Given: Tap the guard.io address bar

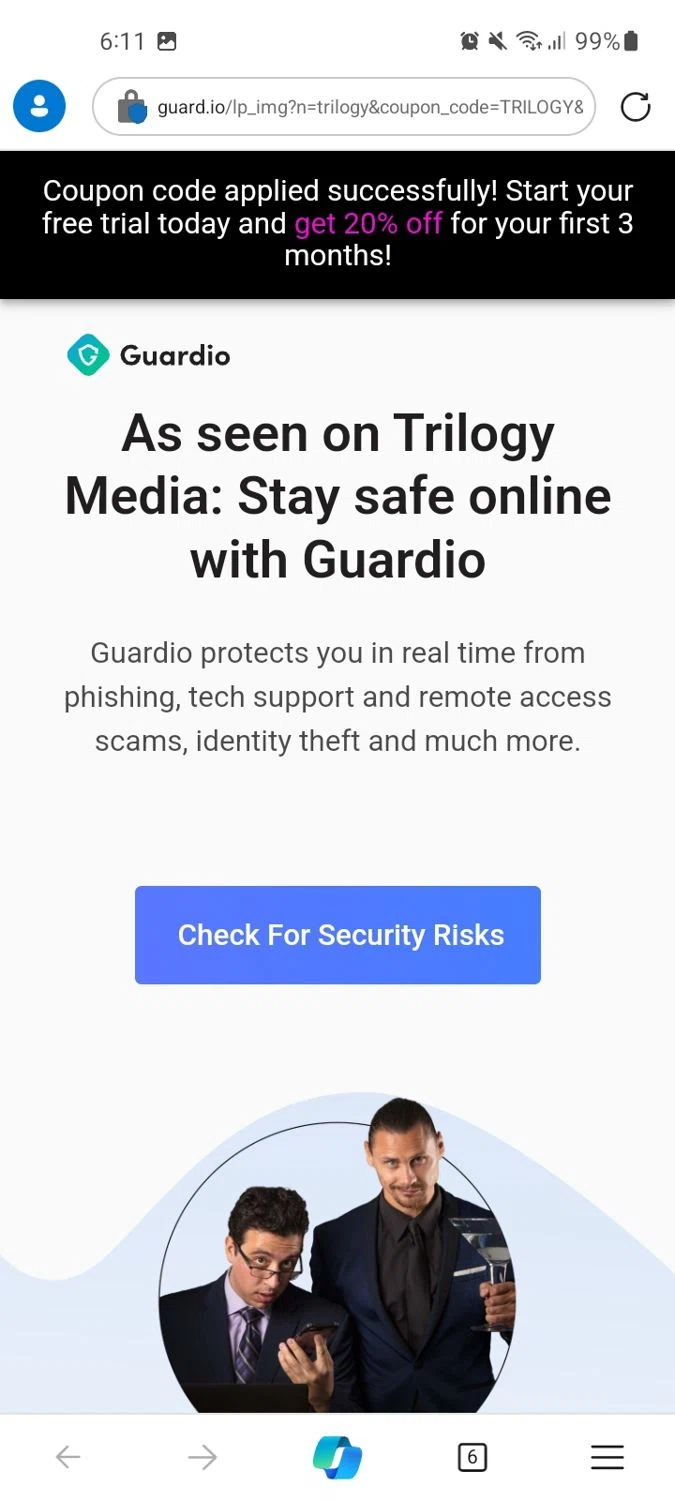Looking at the screenshot, I should (x=370, y=107).
